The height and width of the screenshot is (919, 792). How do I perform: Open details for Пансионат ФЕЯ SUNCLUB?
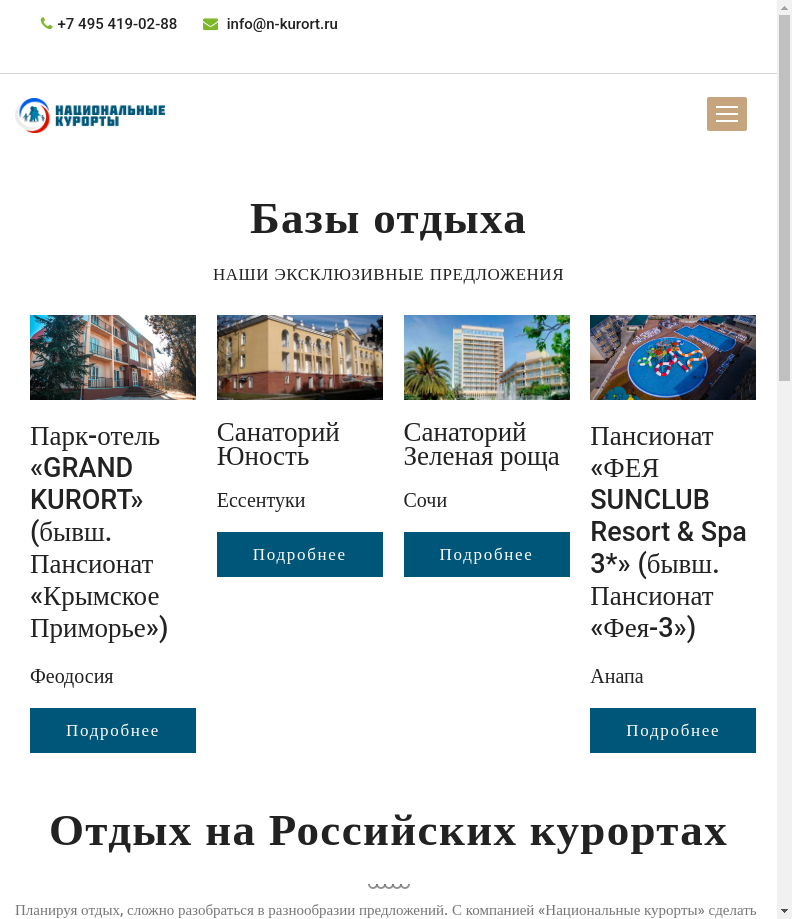click(672, 730)
